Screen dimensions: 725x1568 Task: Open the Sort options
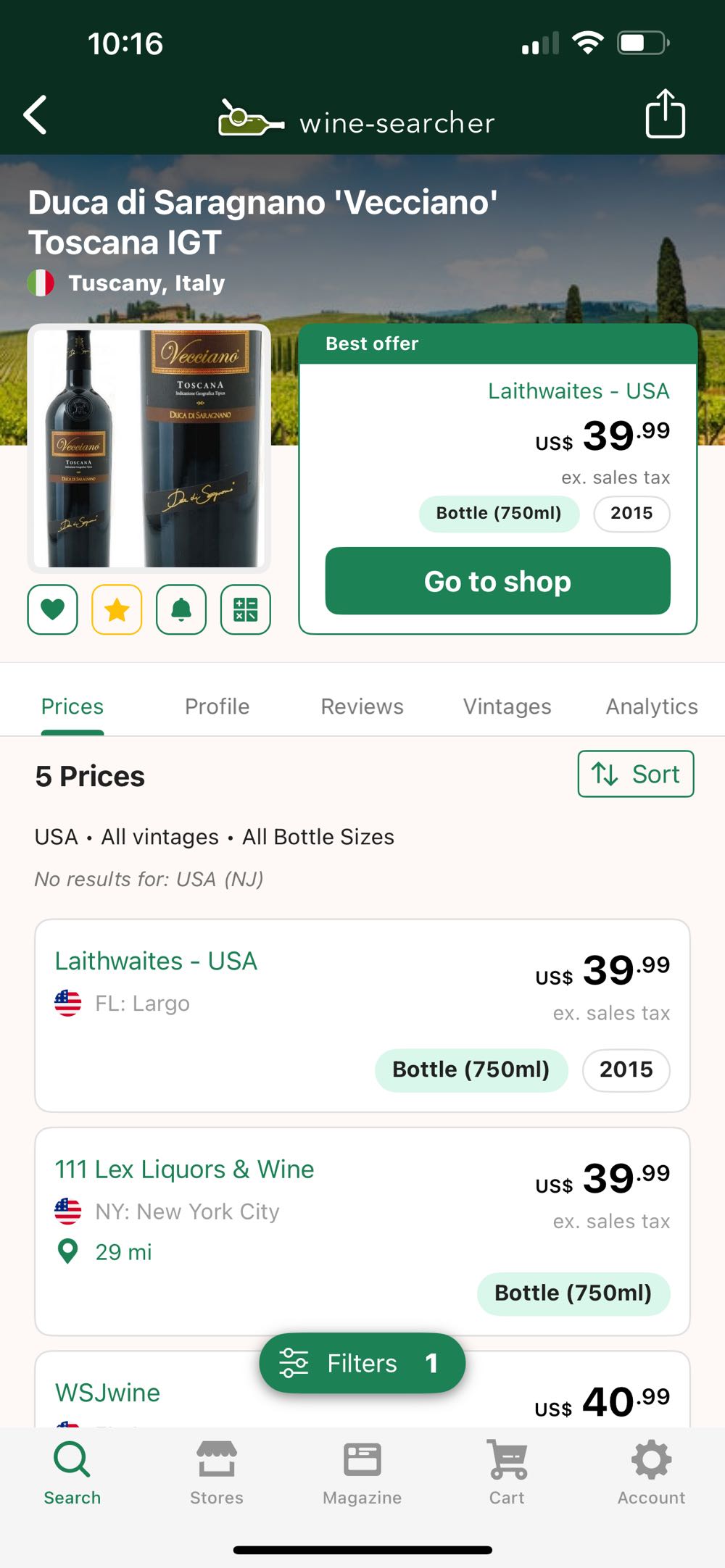point(635,774)
